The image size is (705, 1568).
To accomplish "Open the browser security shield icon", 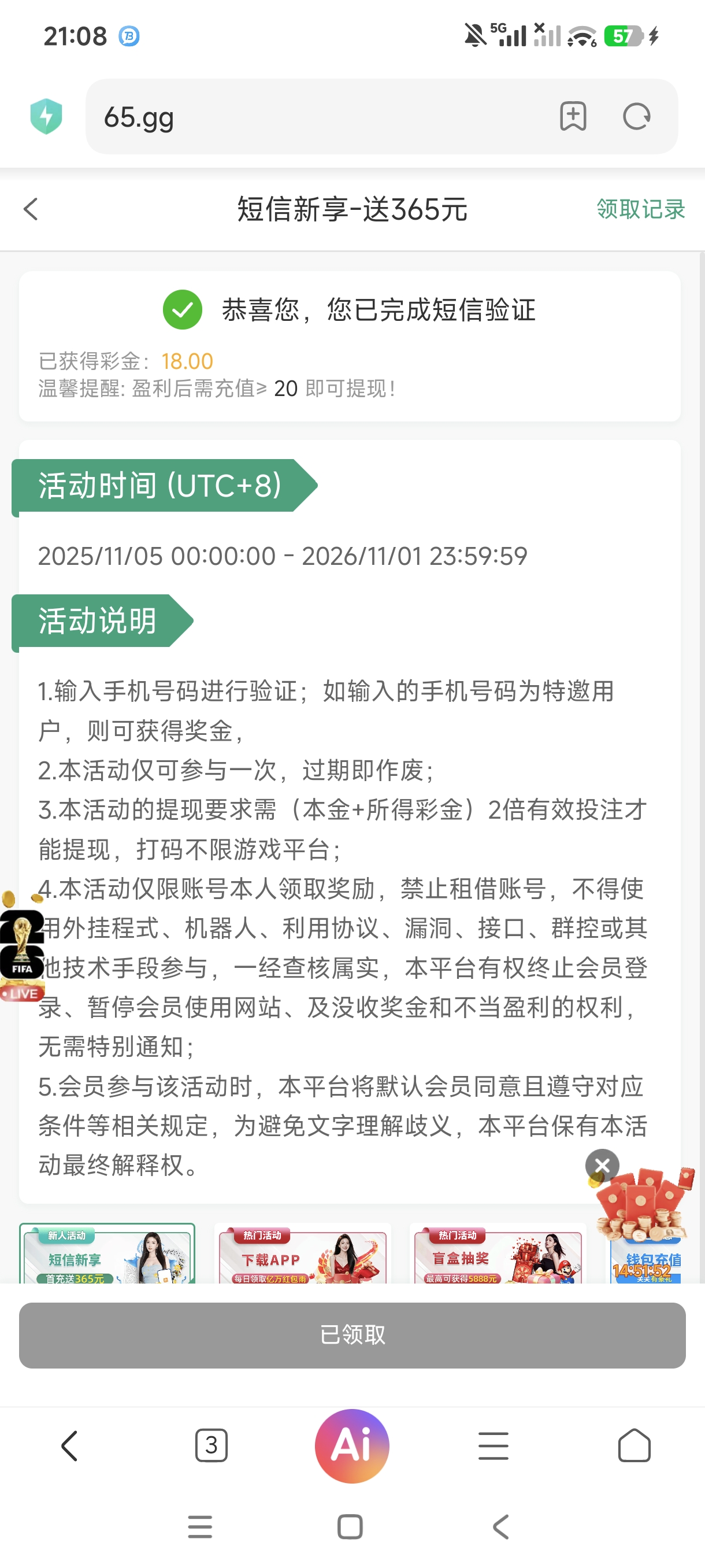I will click(46, 116).
